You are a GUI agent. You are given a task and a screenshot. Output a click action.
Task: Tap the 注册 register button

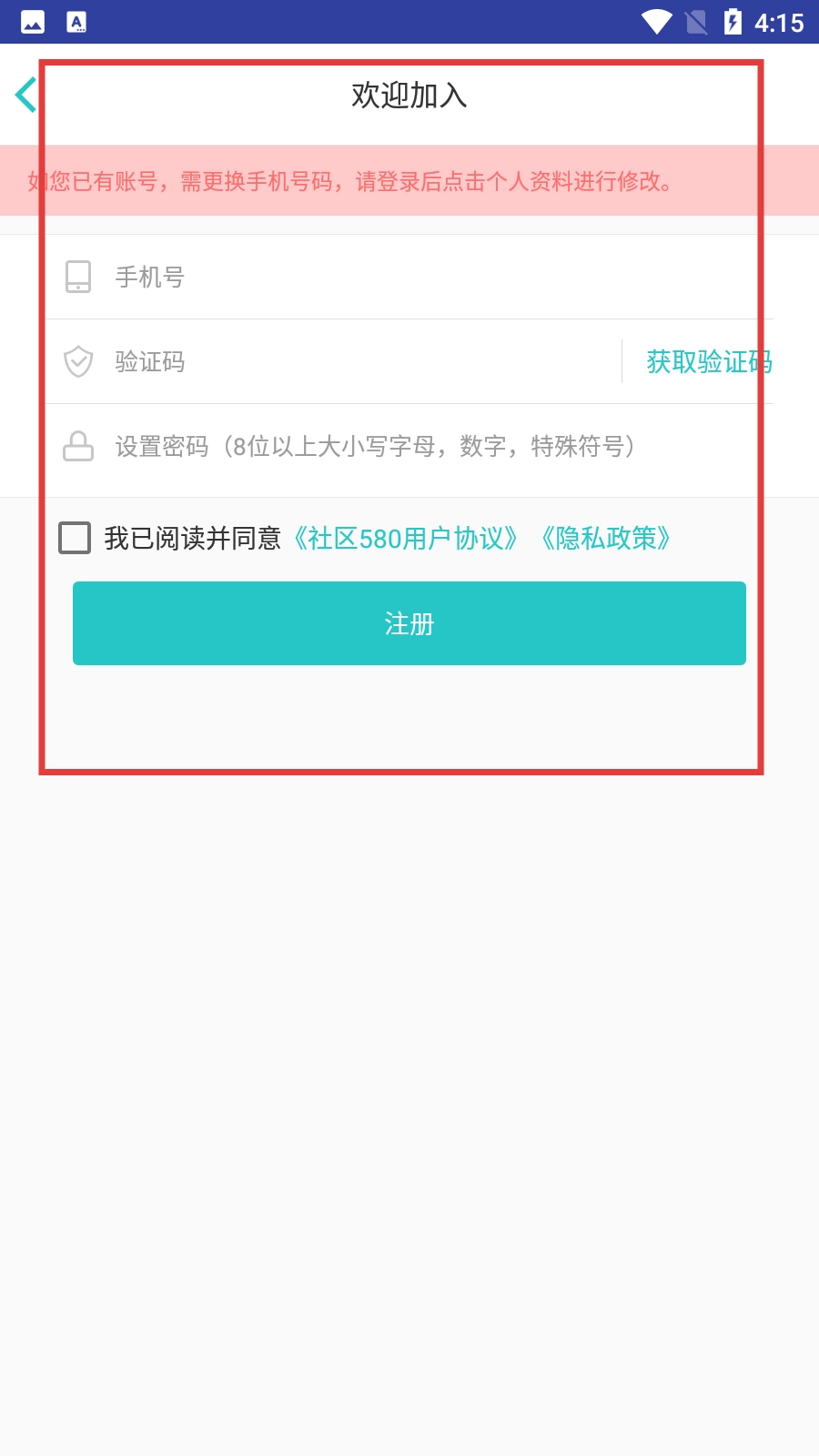coord(409,623)
